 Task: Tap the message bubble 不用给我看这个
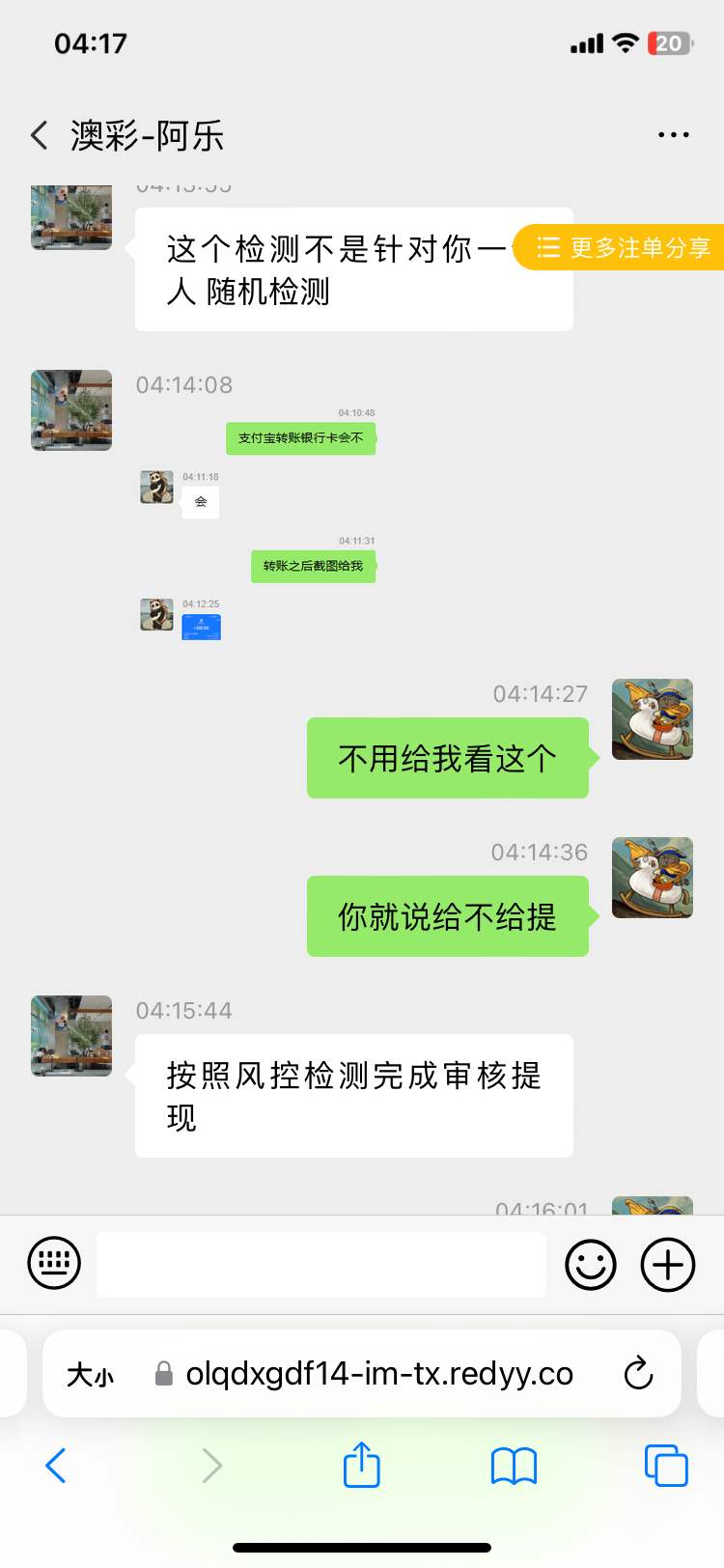click(x=447, y=758)
